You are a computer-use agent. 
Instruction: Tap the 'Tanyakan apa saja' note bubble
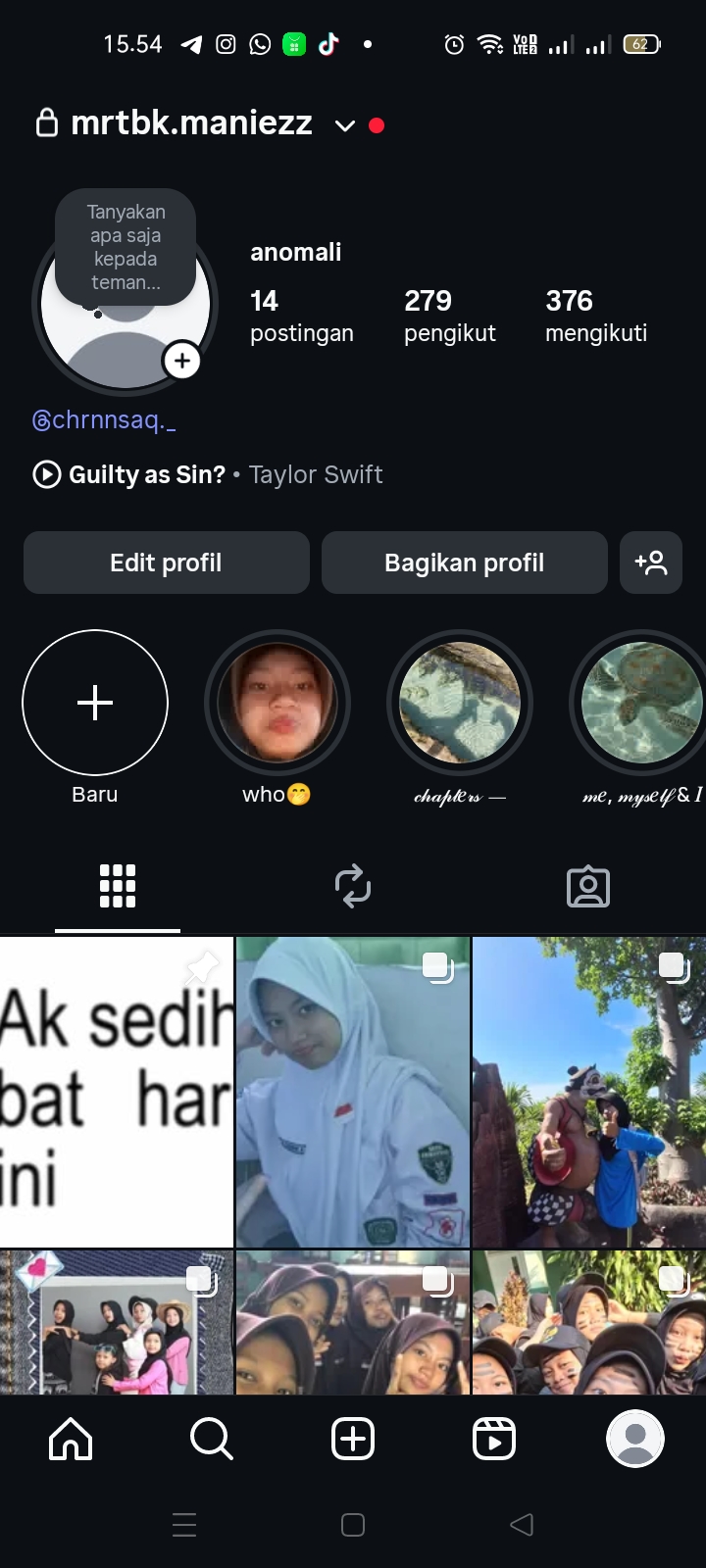(x=126, y=247)
